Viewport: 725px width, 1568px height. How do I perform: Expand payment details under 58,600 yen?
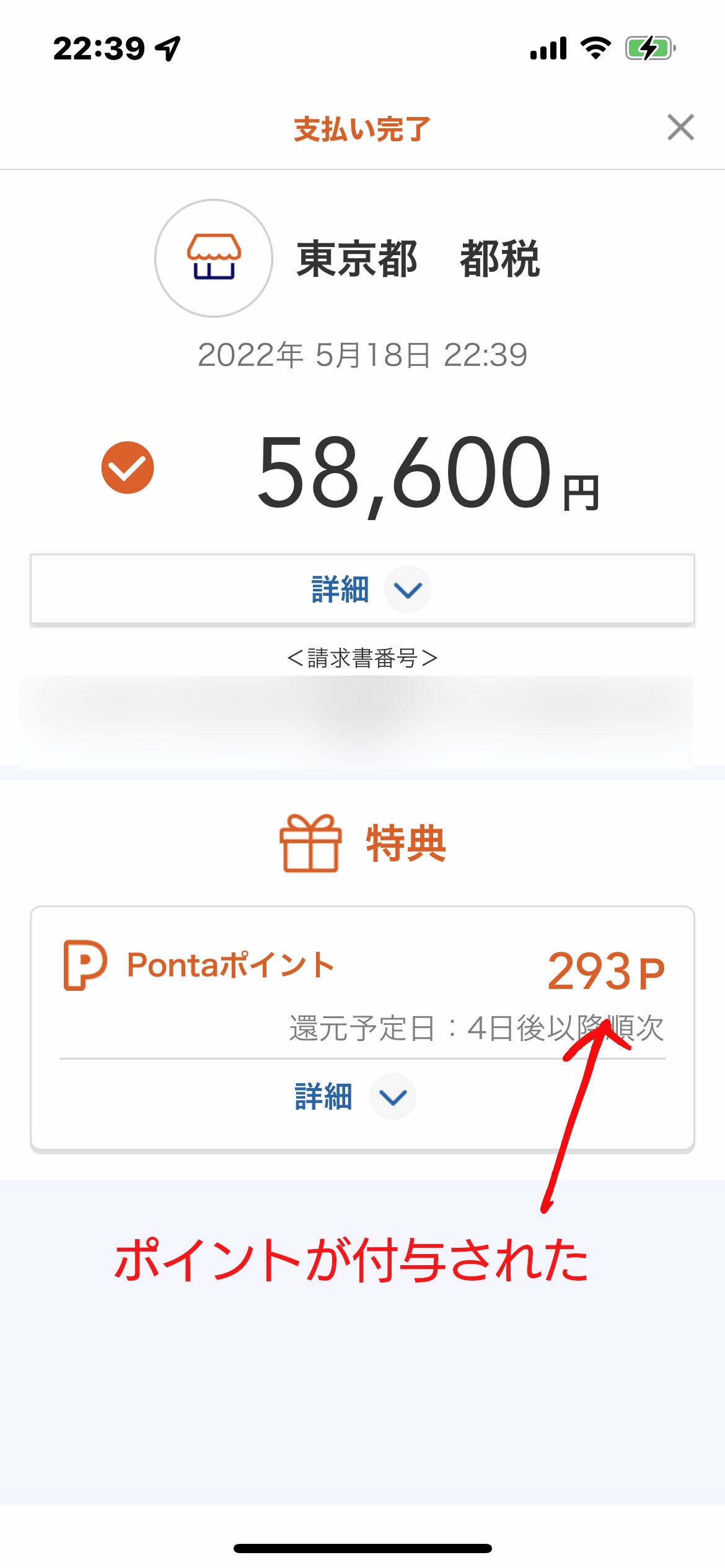point(362,589)
